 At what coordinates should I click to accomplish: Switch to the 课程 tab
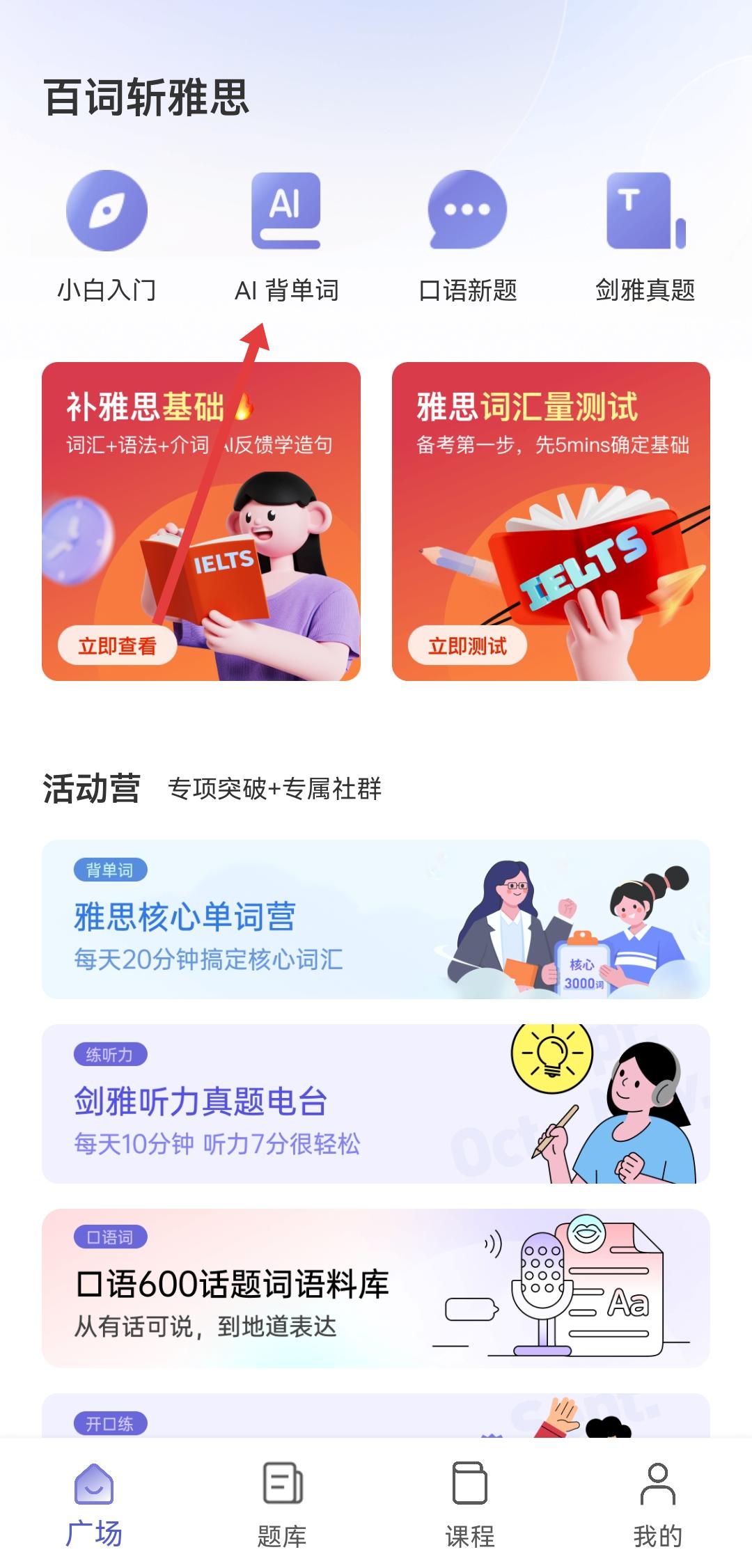[470, 1504]
